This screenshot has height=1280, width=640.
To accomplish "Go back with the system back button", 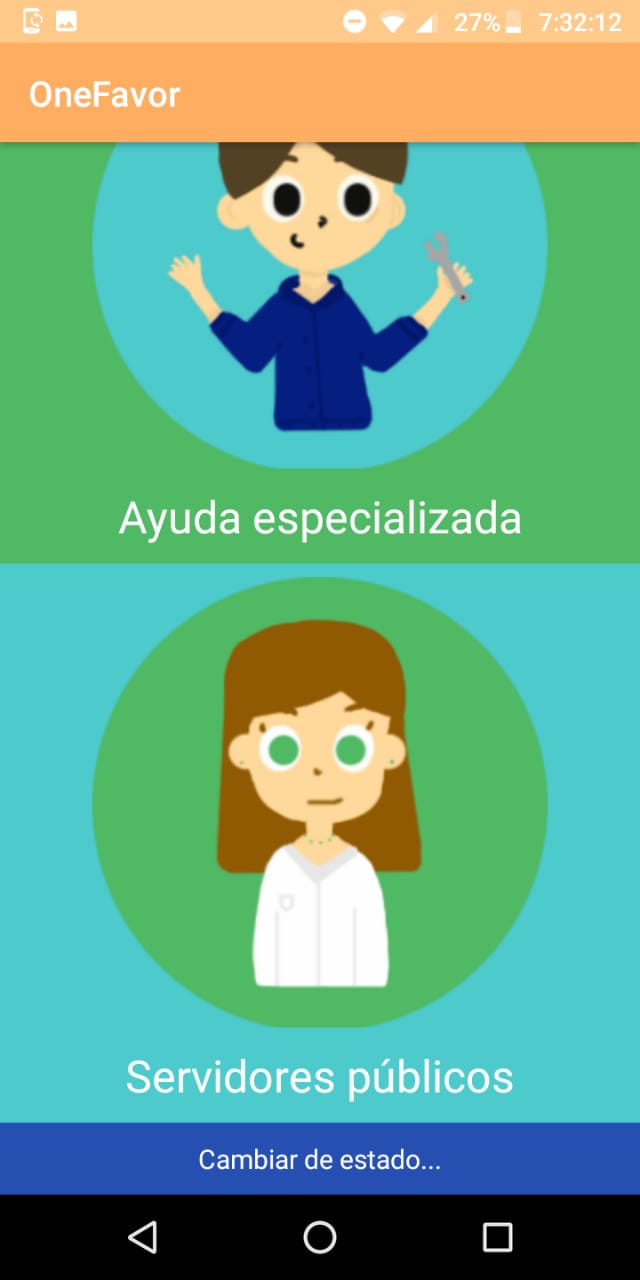I will coord(143,1237).
